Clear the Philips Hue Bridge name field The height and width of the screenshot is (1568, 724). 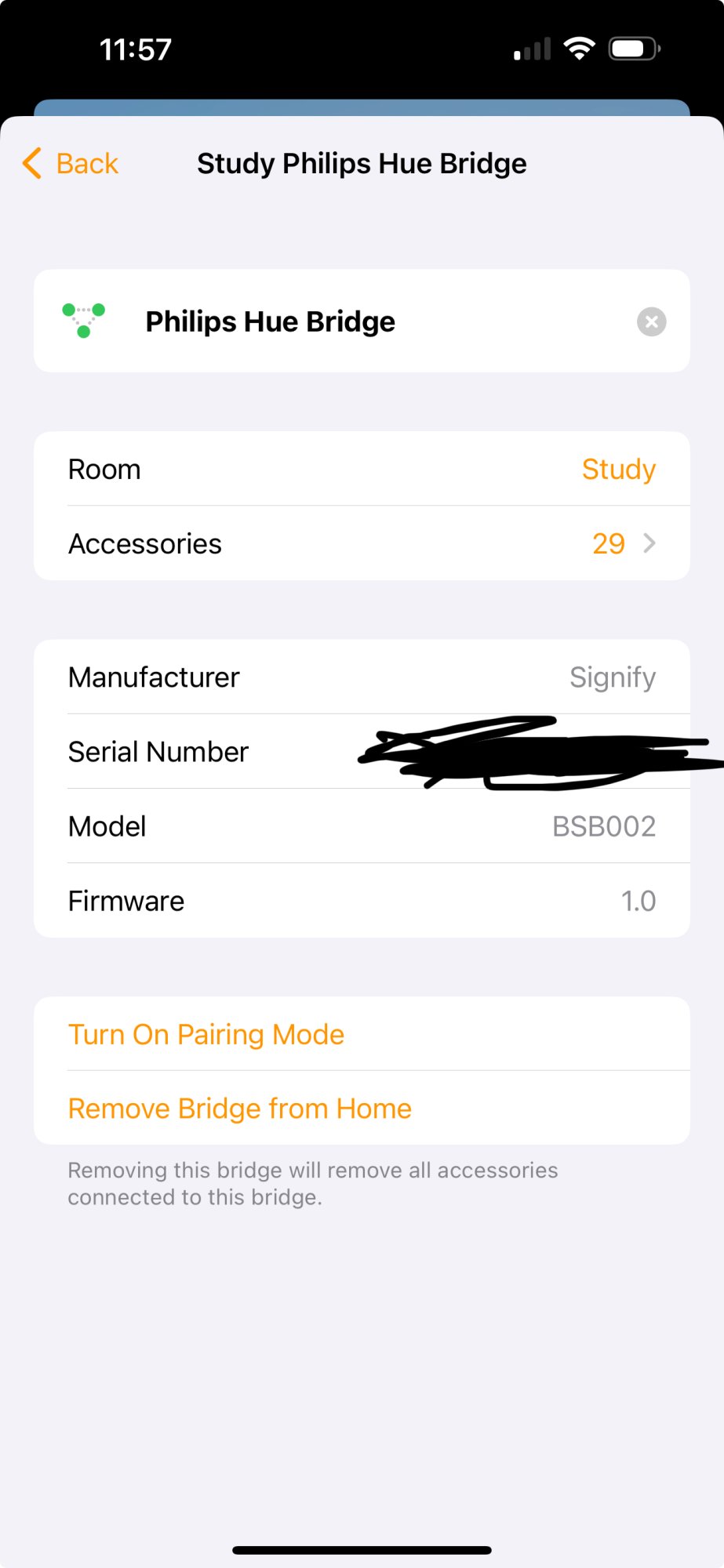pyautogui.click(x=651, y=321)
